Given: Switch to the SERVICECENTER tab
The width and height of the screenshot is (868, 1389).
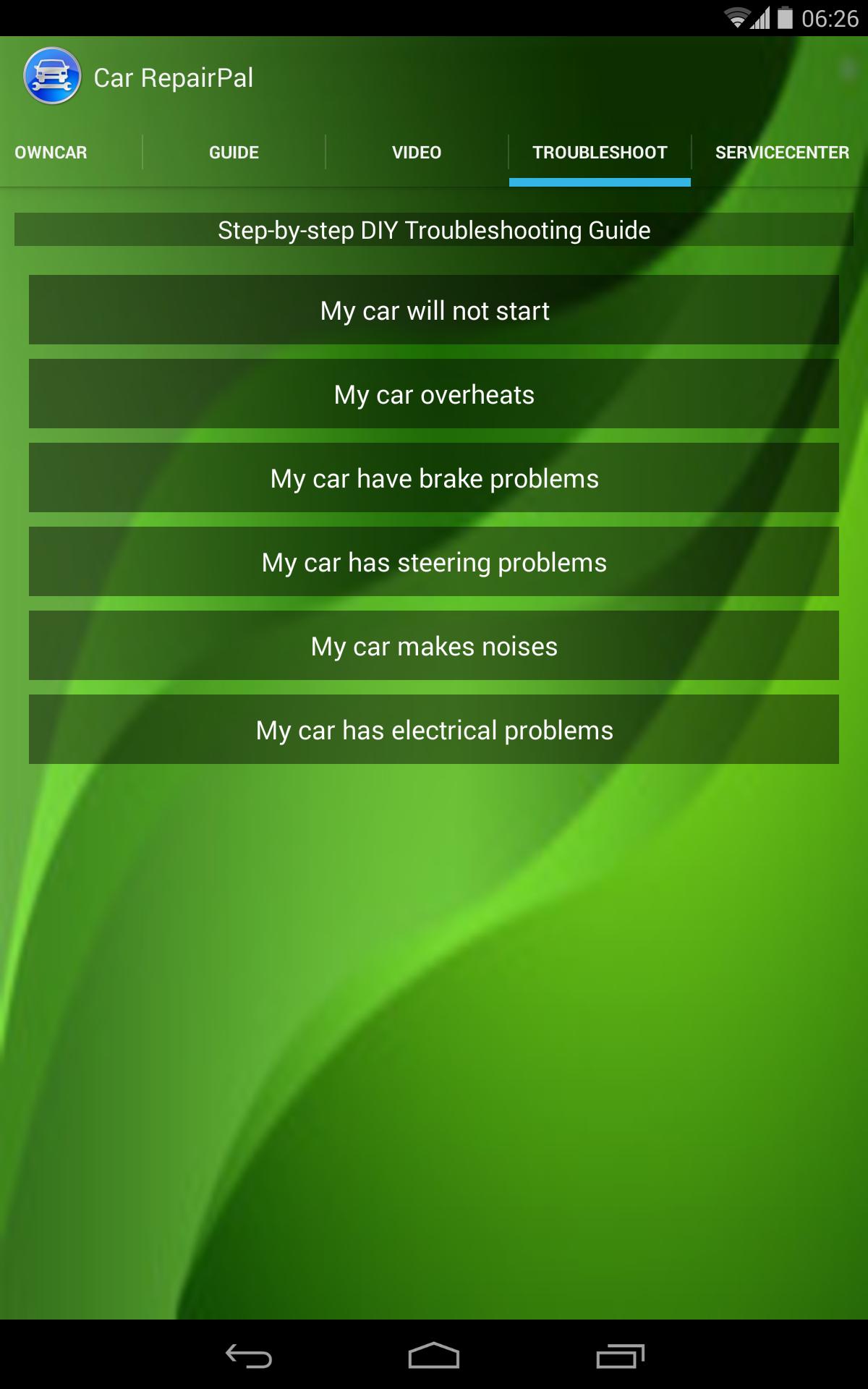Looking at the screenshot, I should pyautogui.click(x=782, y=153).
